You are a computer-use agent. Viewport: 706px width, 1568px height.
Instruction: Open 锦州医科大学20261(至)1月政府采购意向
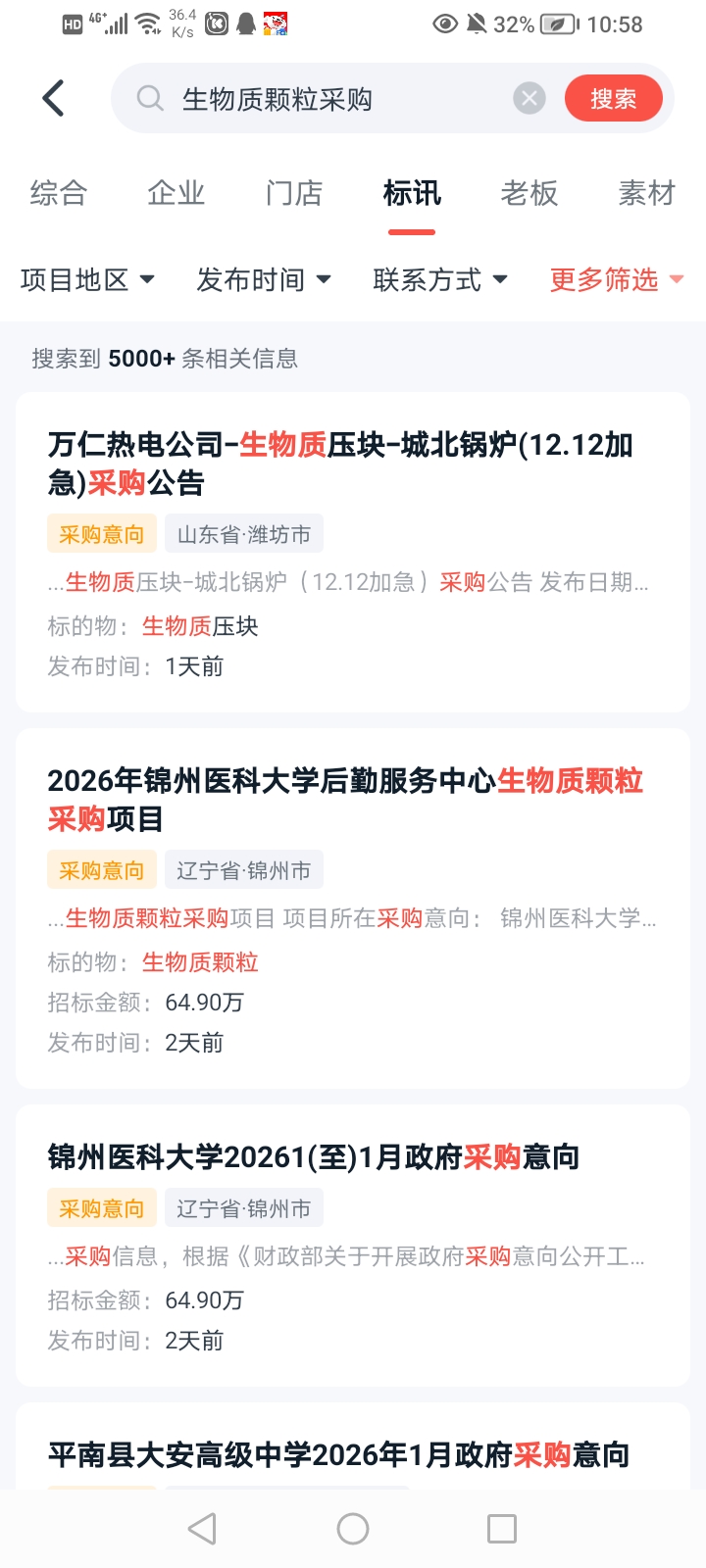click(x=314, y=1157)
